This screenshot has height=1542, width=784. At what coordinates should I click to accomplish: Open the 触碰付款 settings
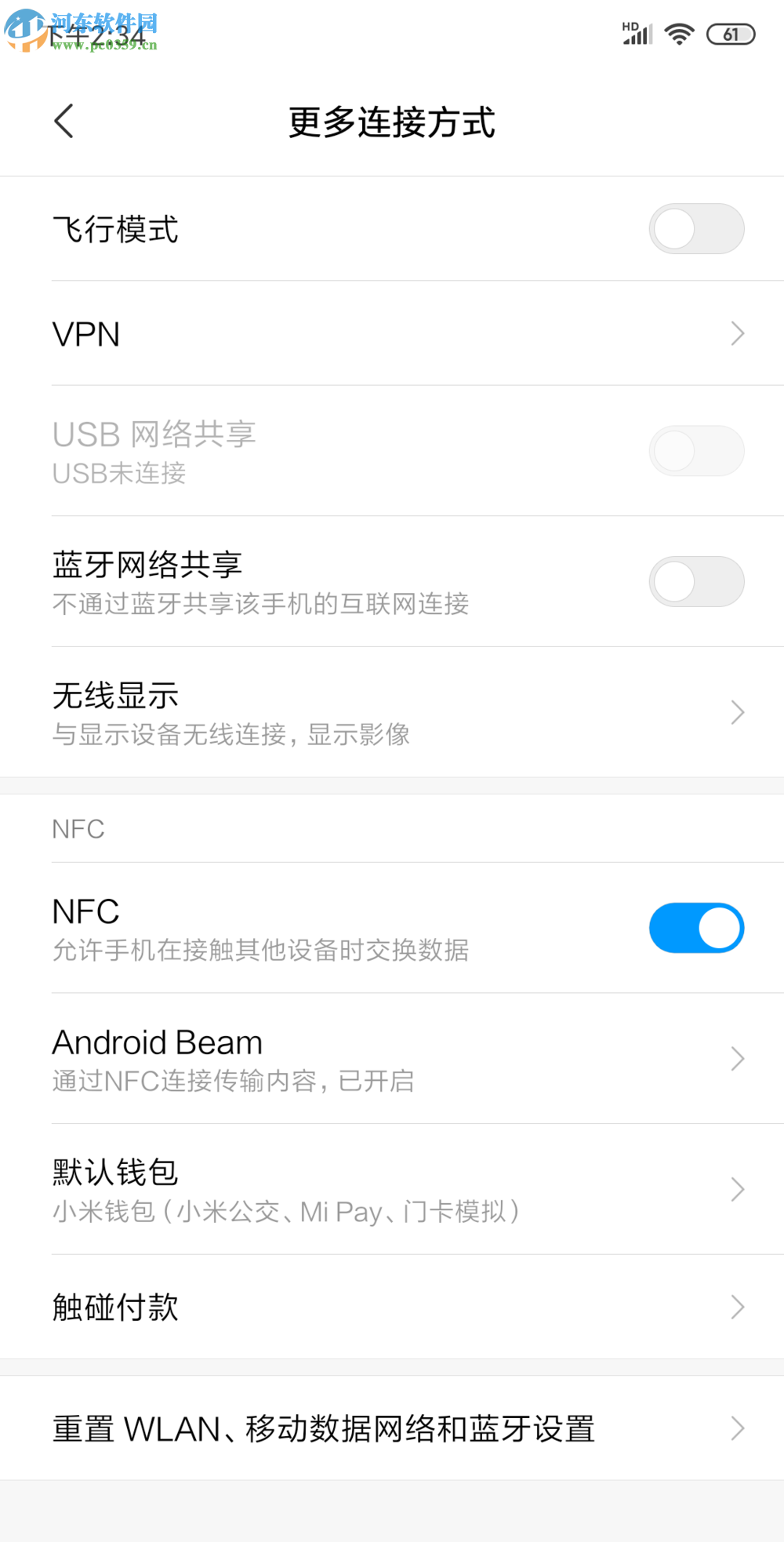[392, 1306]
